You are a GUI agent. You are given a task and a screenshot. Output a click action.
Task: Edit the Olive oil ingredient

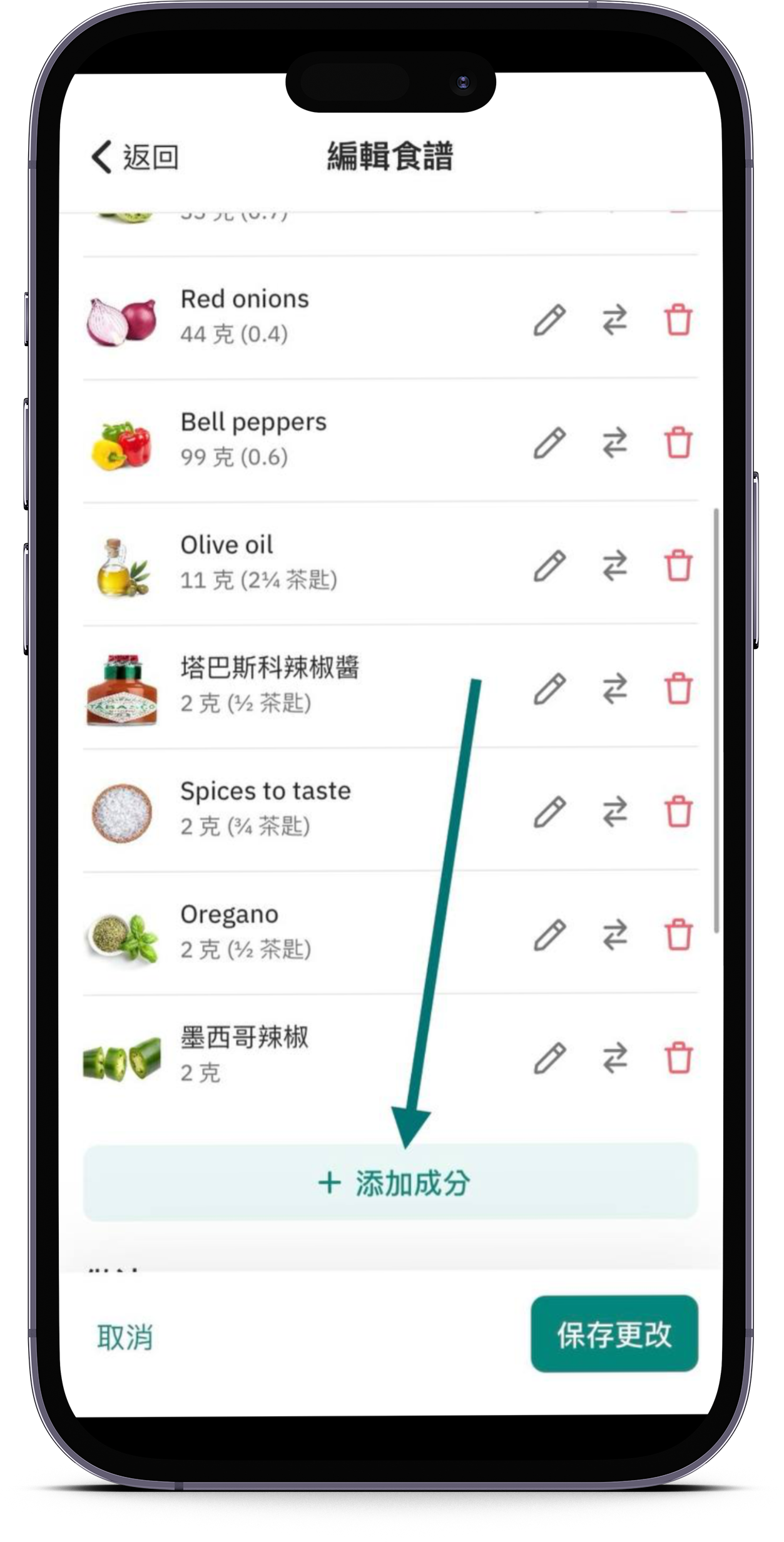click(x=549, y=566)
